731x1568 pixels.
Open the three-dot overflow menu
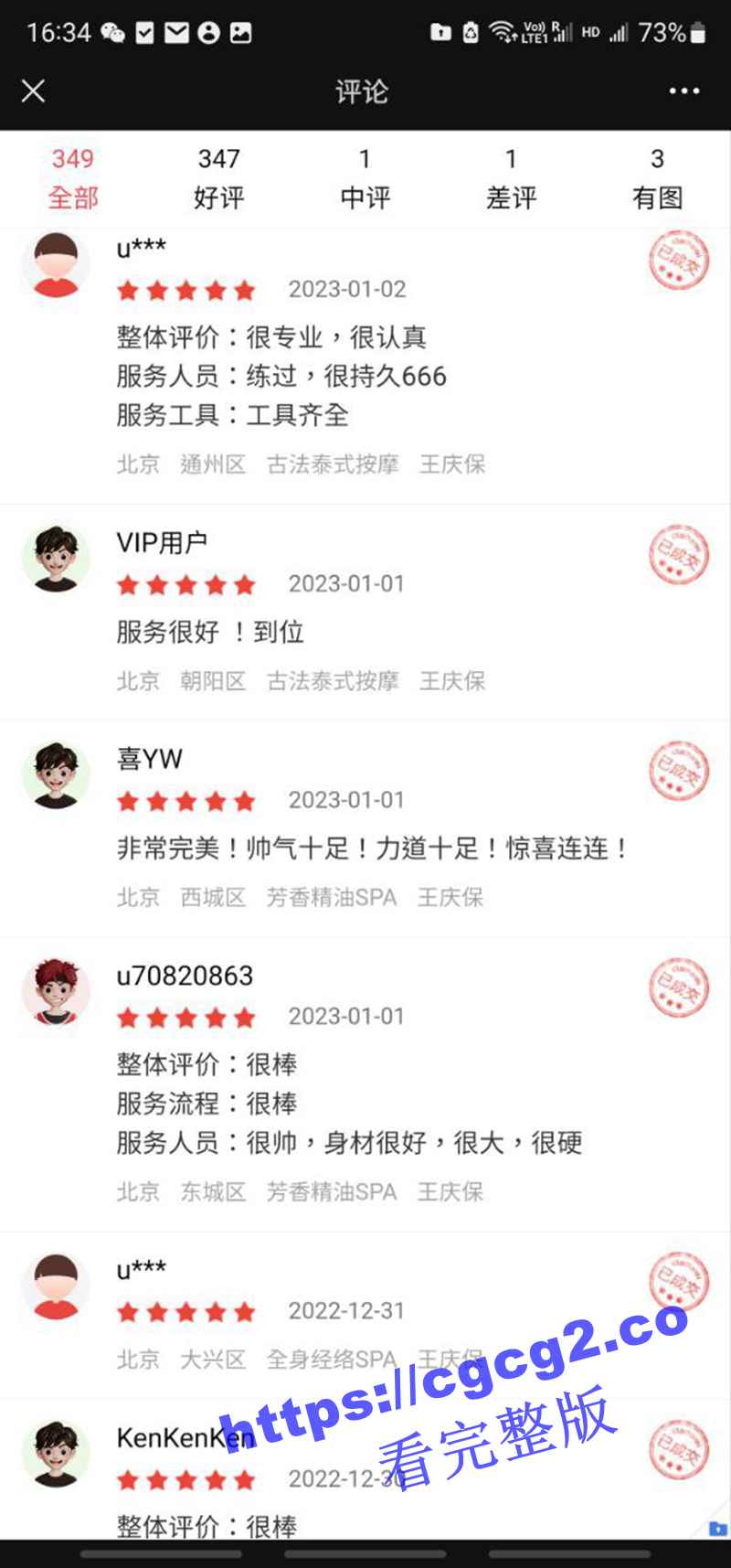(683, 91)
